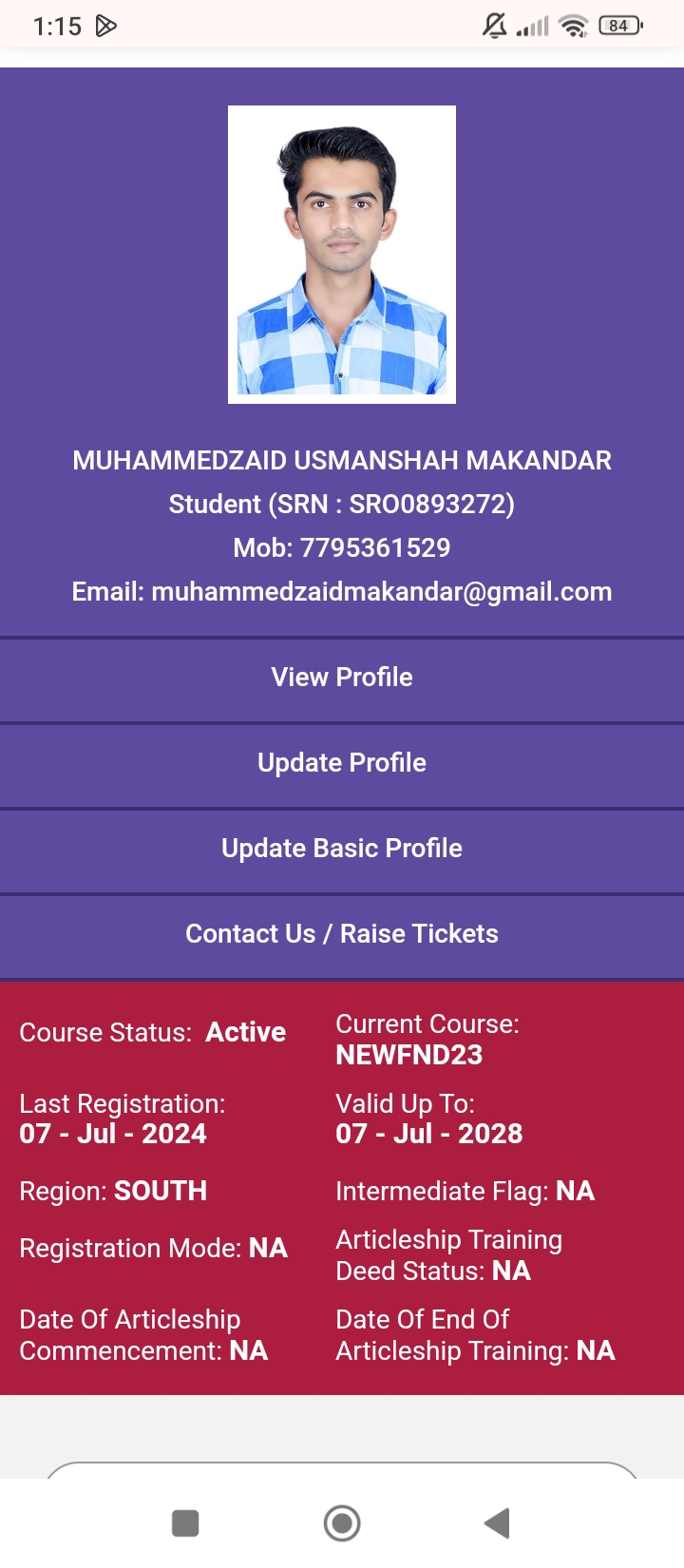Image resolution: width=684 pixels, height=1568 pixels.
Task: Go back using the system back button
Action: pos(497,1523)
